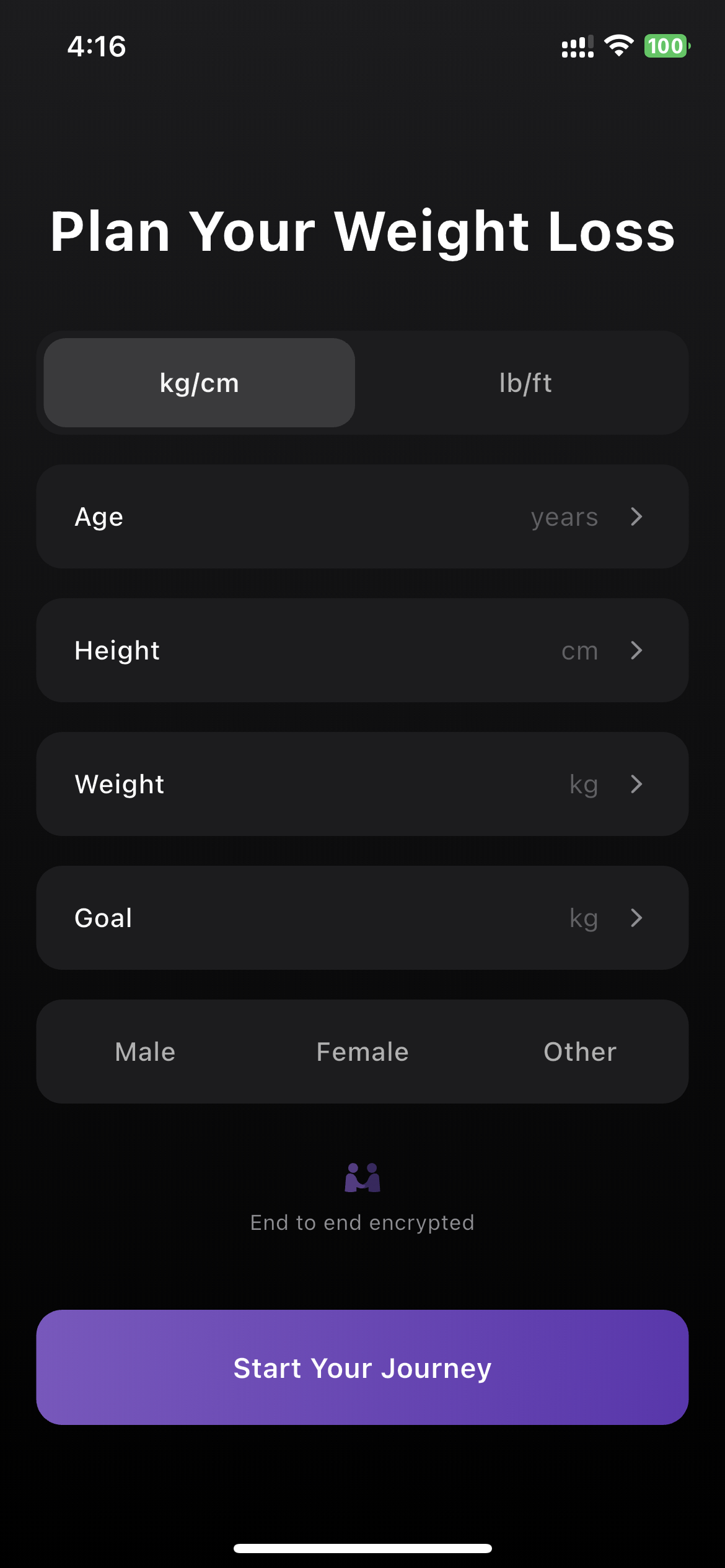Viewport: 725px width, 1568px height.
Task: Expand the Height selection arrow
Action: pyautogui.click(x=637, y=650)
